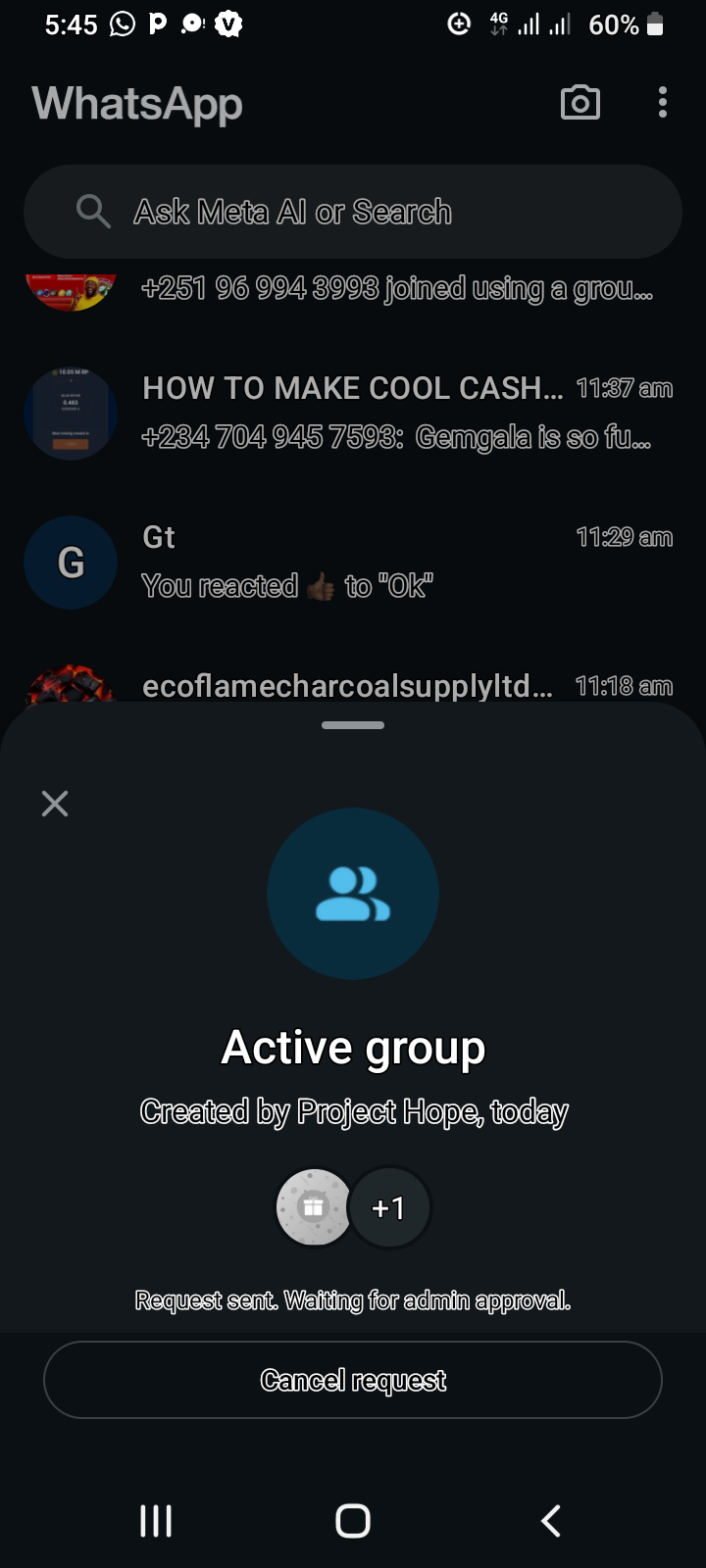706x1568 pixels.
Task: Go back using the system back button
Action: pyautogui.click(x=551, y=1521)
